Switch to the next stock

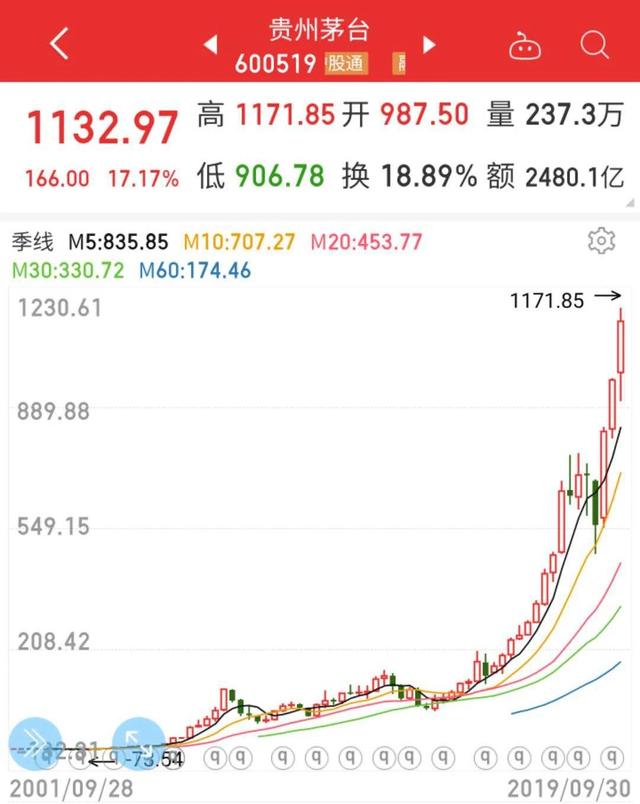pos(430,44)
